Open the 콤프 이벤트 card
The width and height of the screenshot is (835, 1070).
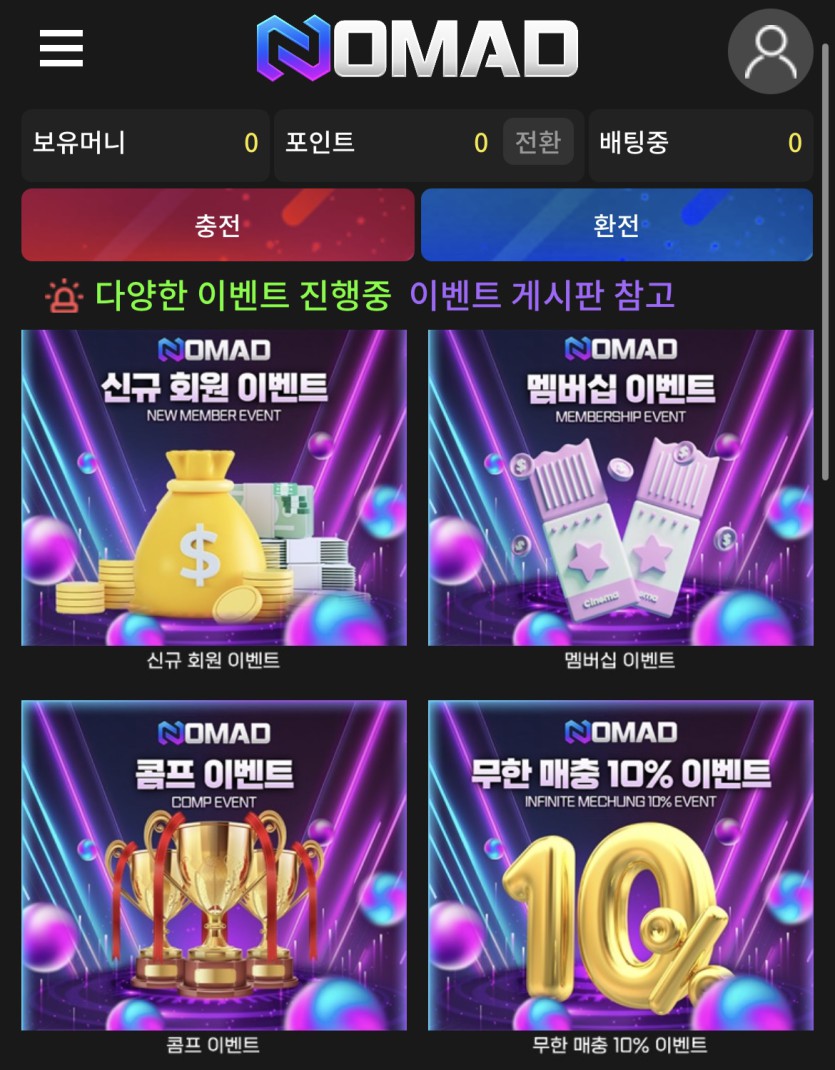point(214,865)
